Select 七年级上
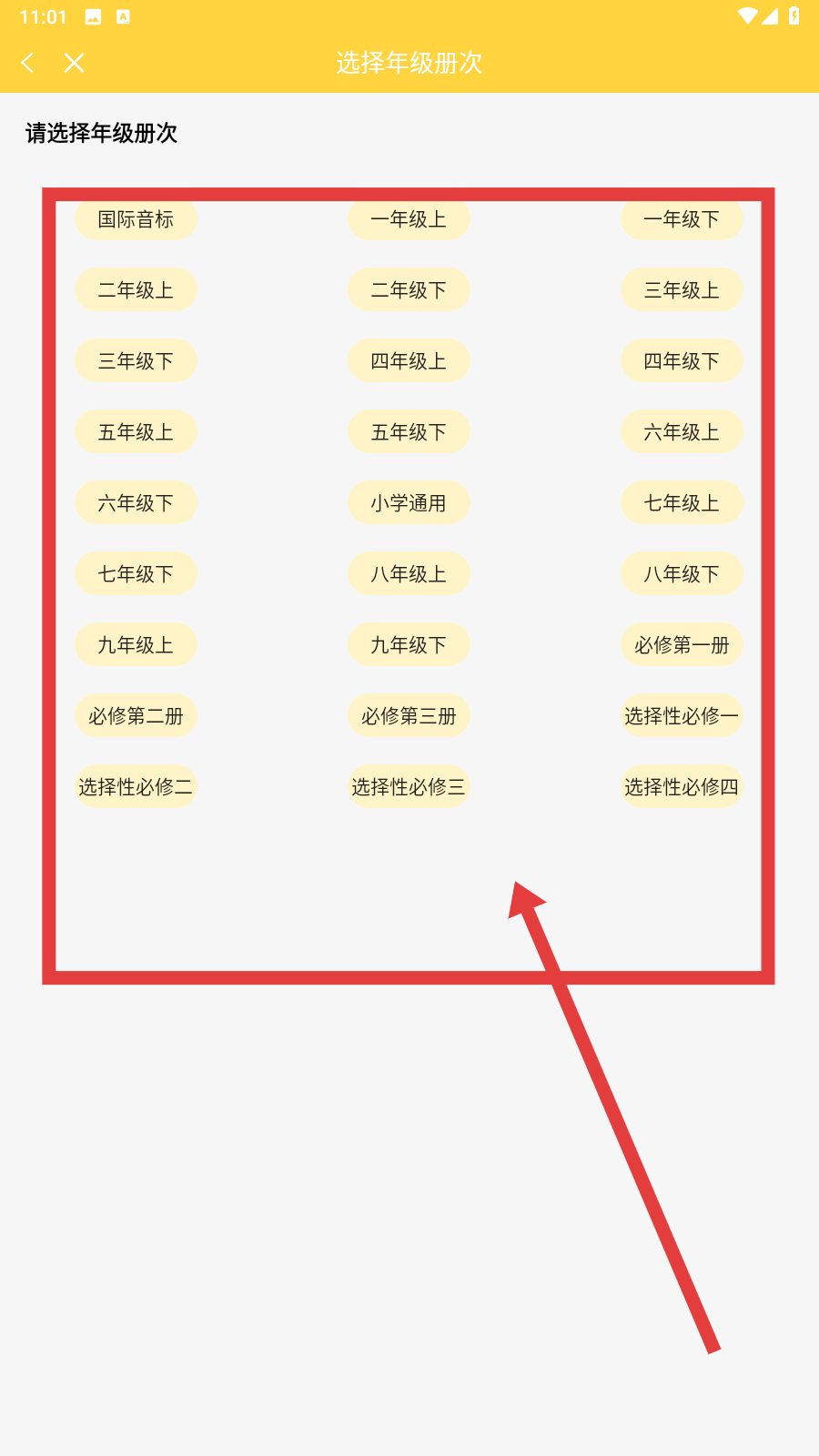Viewport: 819px width, 1456px height. (682, 503)
